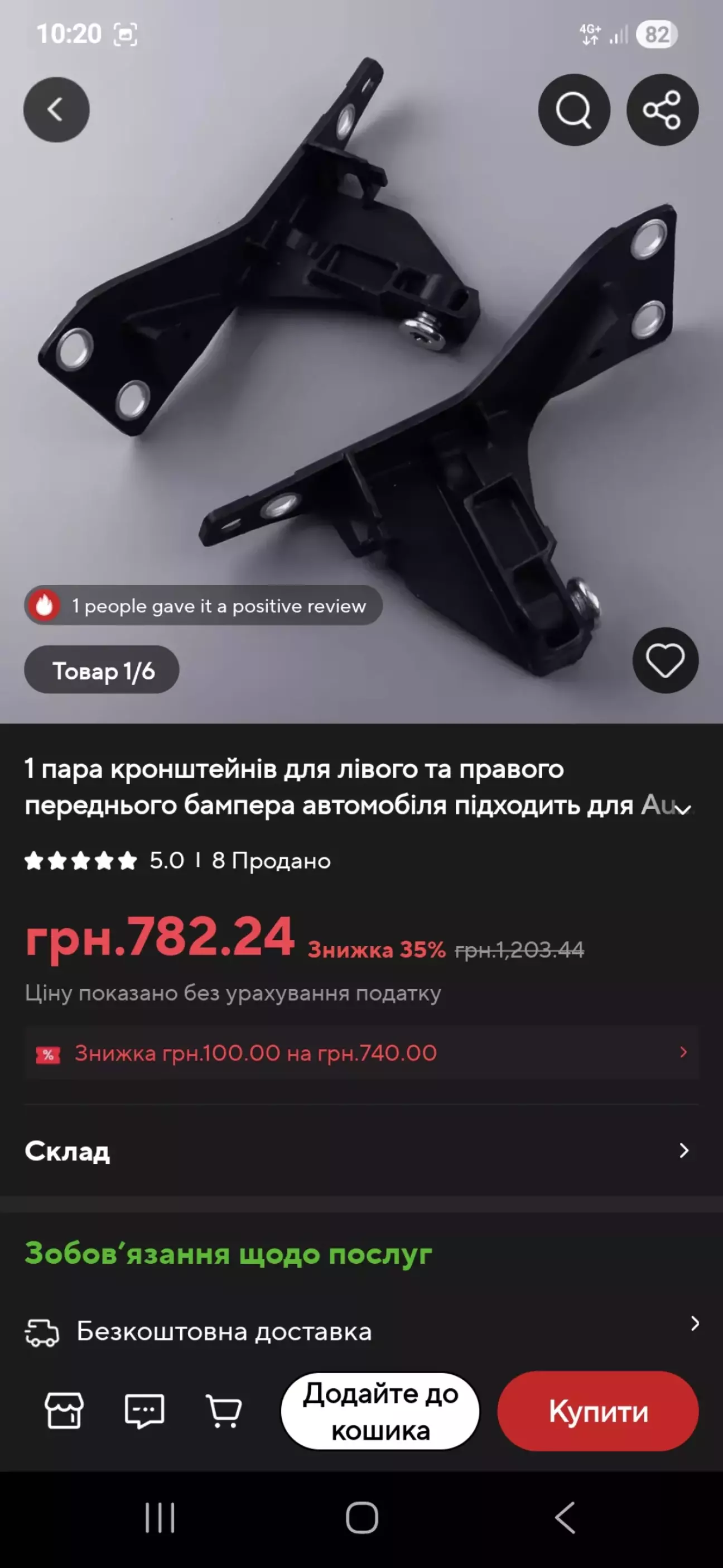Expand the full product title
Viewport: 723px width, 1568px height.
(x=683, y=809)
